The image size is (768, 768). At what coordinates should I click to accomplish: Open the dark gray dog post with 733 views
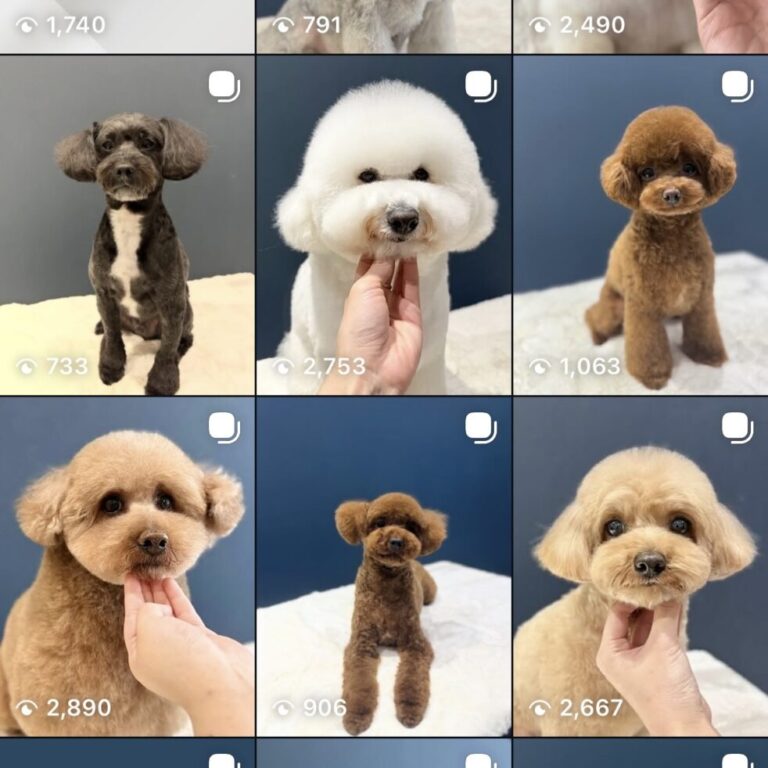126,225
